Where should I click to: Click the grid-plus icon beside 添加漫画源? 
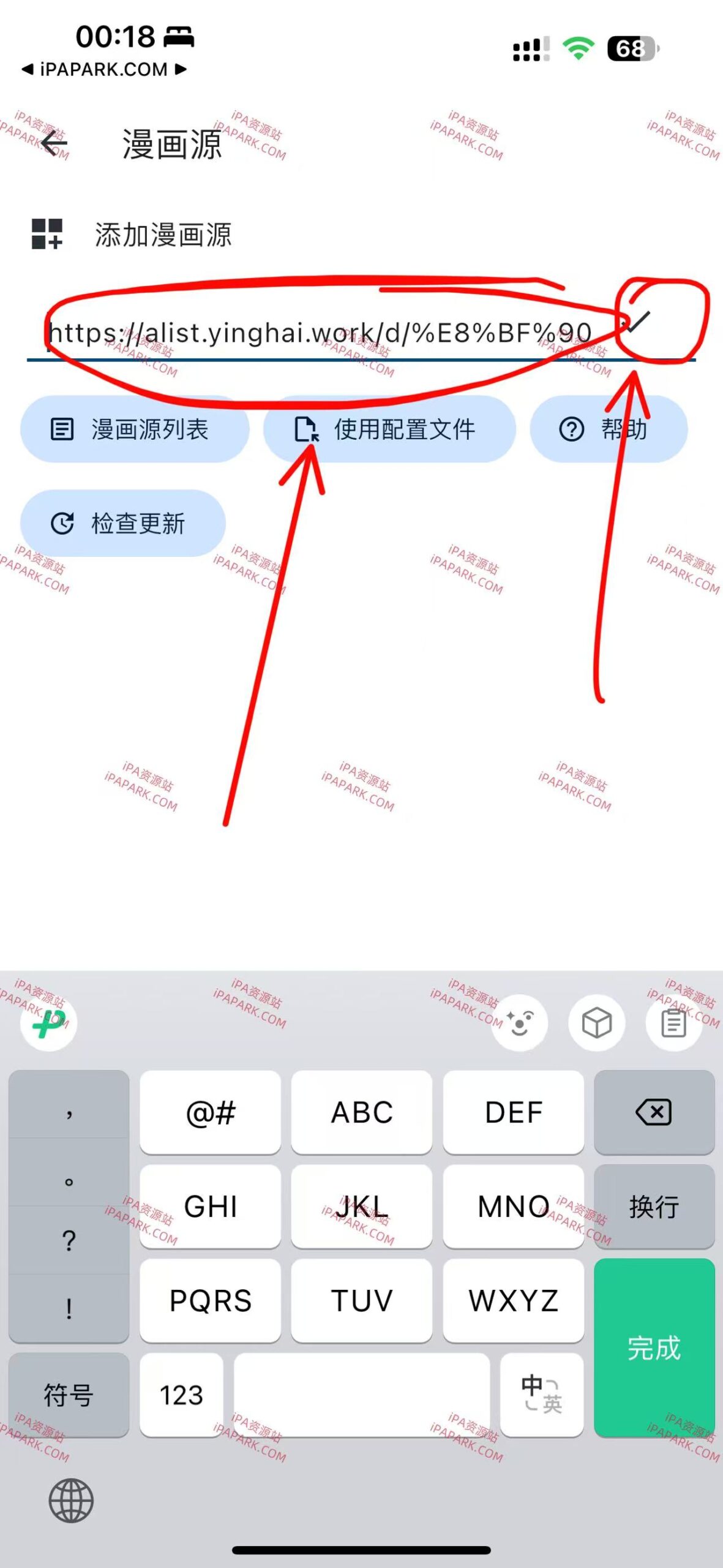click(48, 234)
